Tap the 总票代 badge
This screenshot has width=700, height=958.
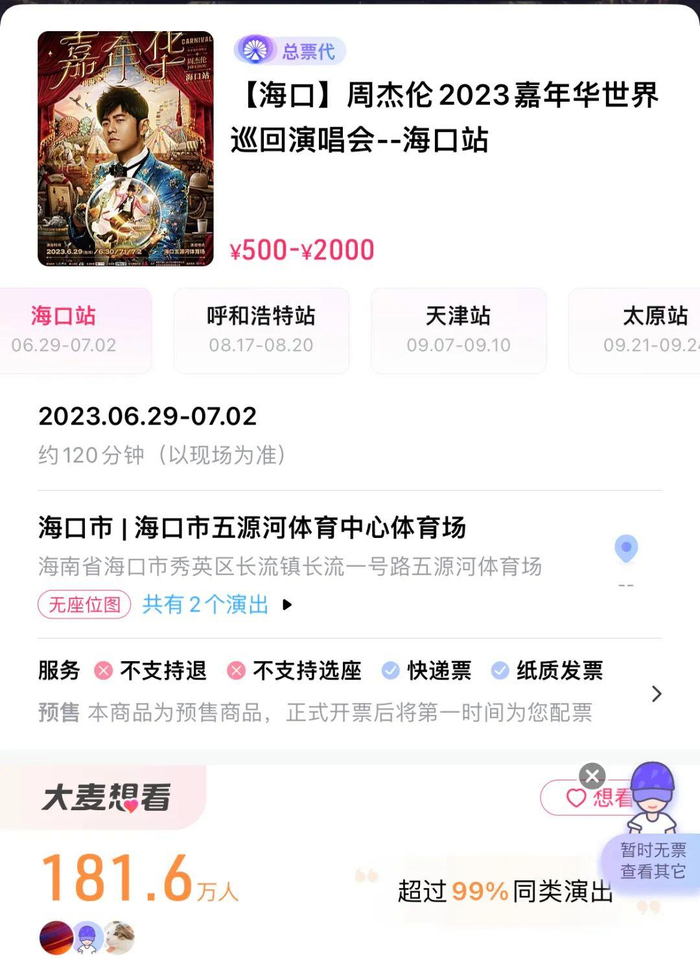[291, 51]
